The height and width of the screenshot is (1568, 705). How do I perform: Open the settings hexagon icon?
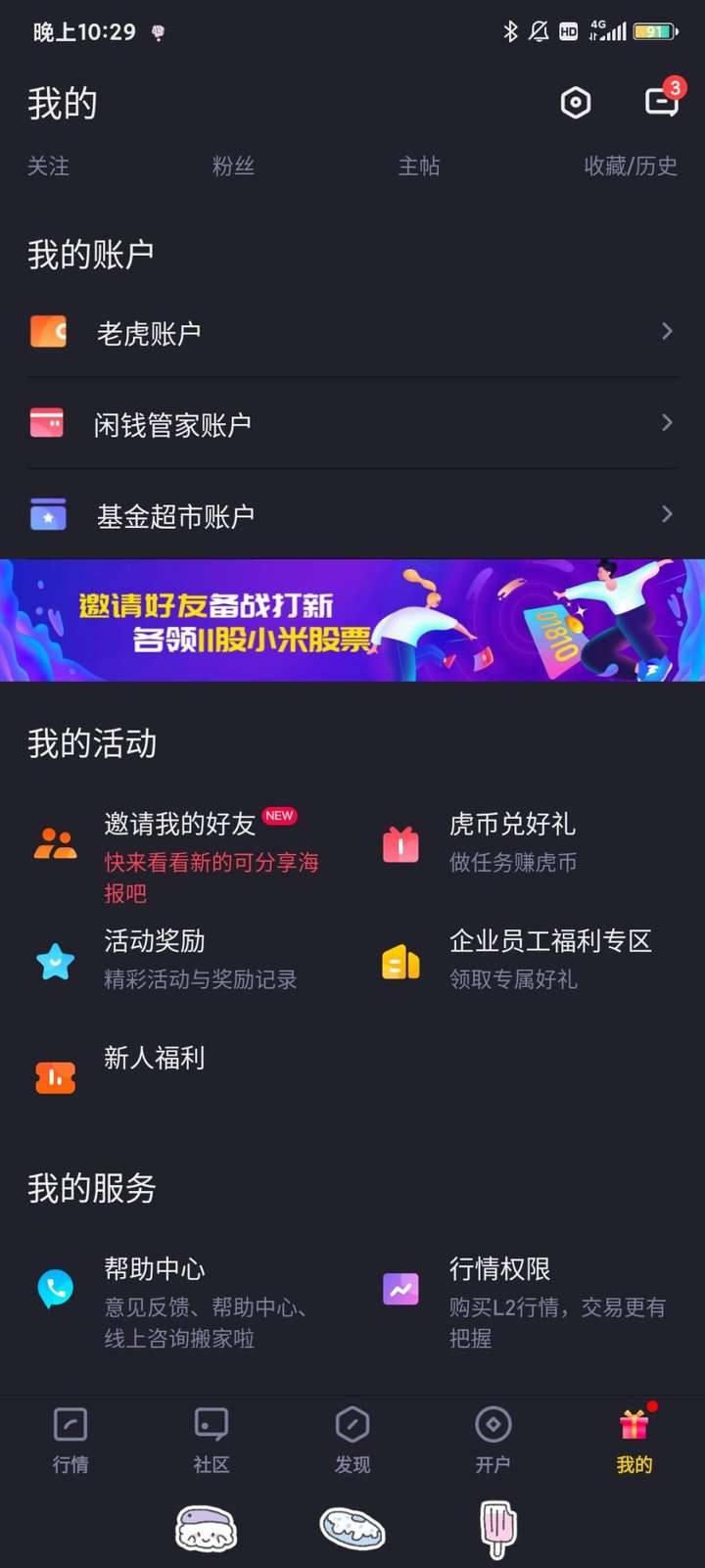coord(575,103)
